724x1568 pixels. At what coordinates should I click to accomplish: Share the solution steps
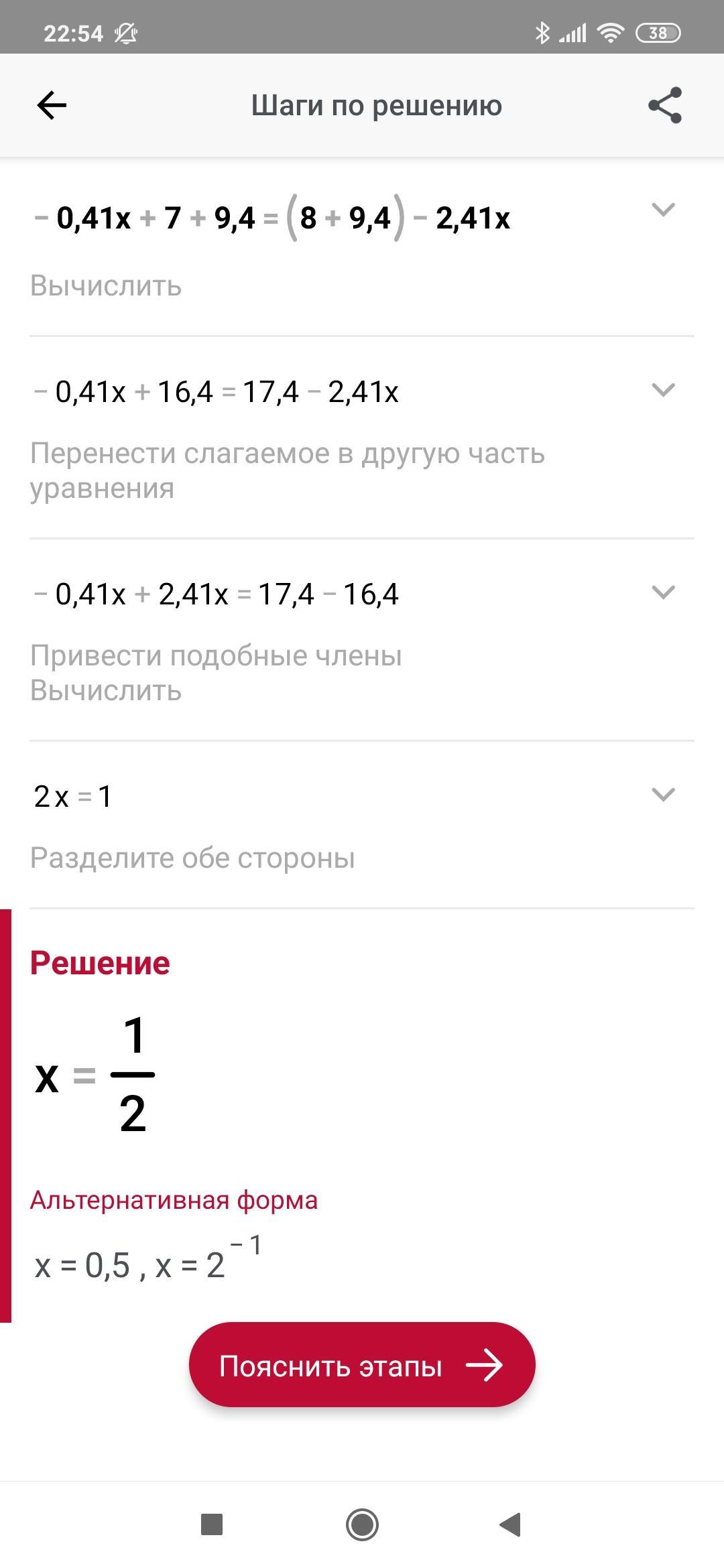tap(665, 105)
